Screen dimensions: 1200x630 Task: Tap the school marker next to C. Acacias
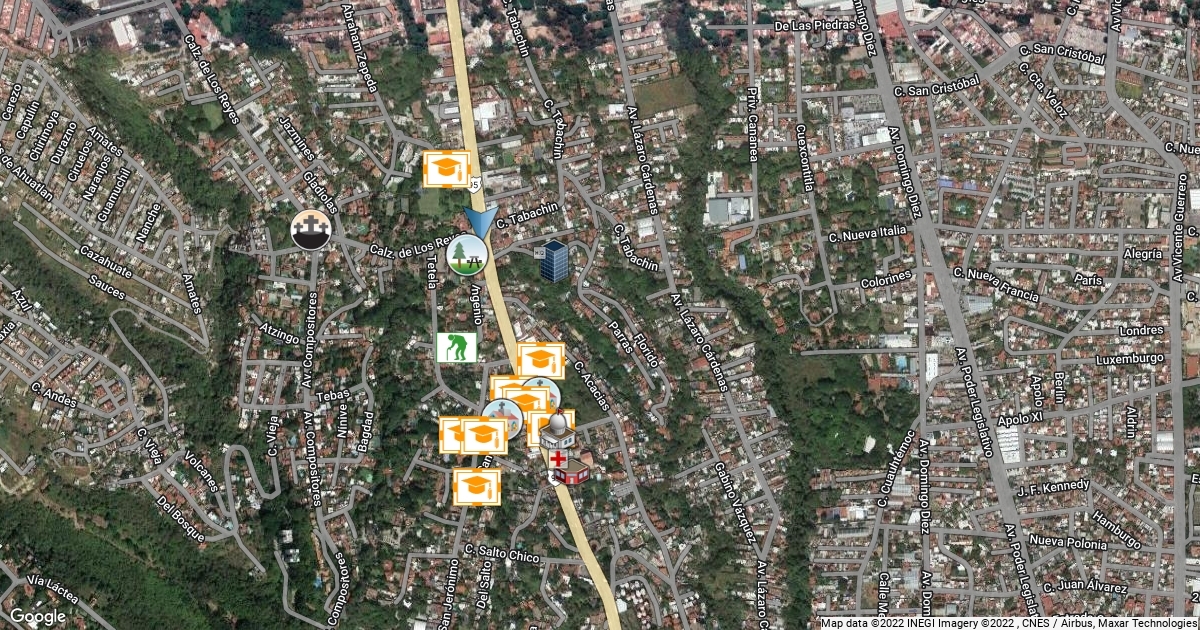(x=542, y=360)
